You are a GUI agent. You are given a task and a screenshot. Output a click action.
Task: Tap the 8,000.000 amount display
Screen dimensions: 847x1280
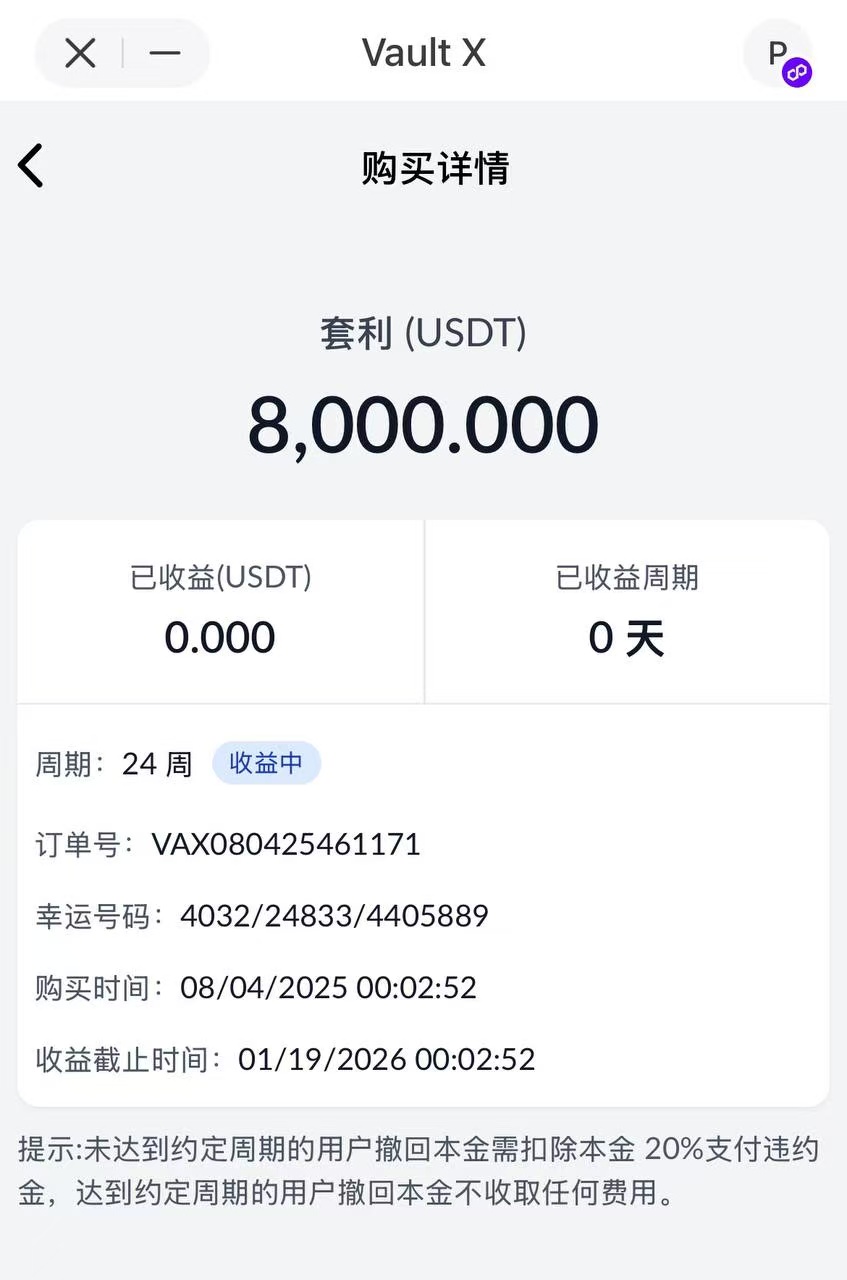pyautogui.click(x=423, y=424)
